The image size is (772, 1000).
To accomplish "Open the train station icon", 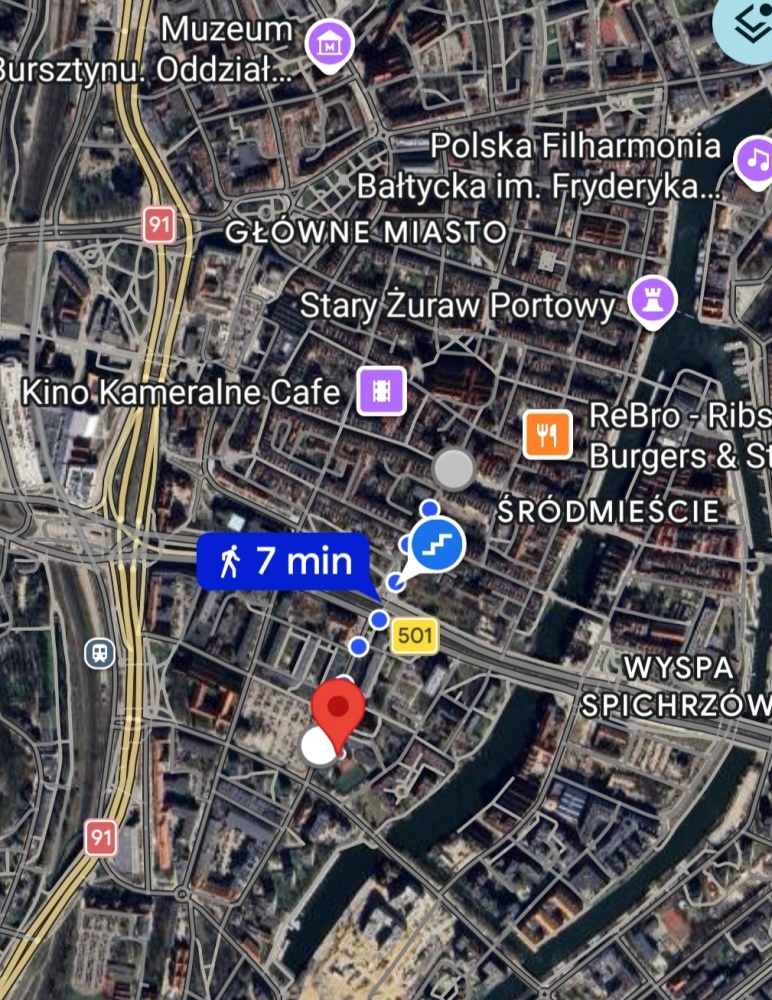I will [x=99, y=654].
